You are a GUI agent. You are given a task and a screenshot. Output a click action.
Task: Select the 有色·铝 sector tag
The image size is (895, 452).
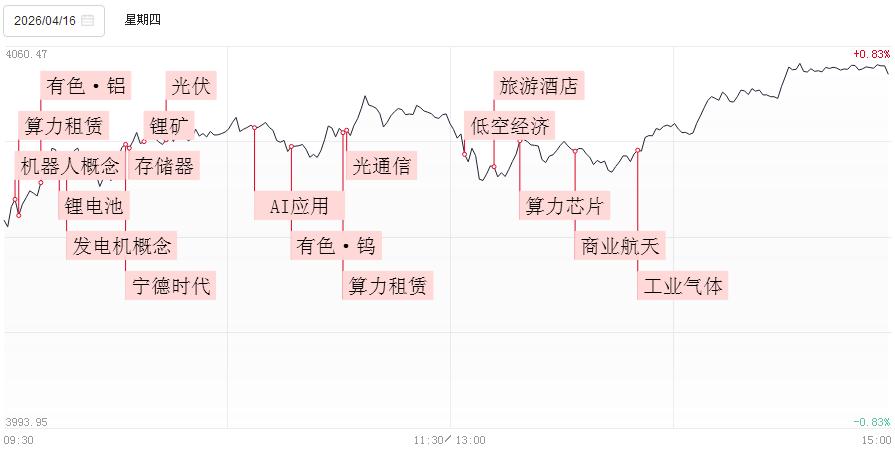(86, 86)
